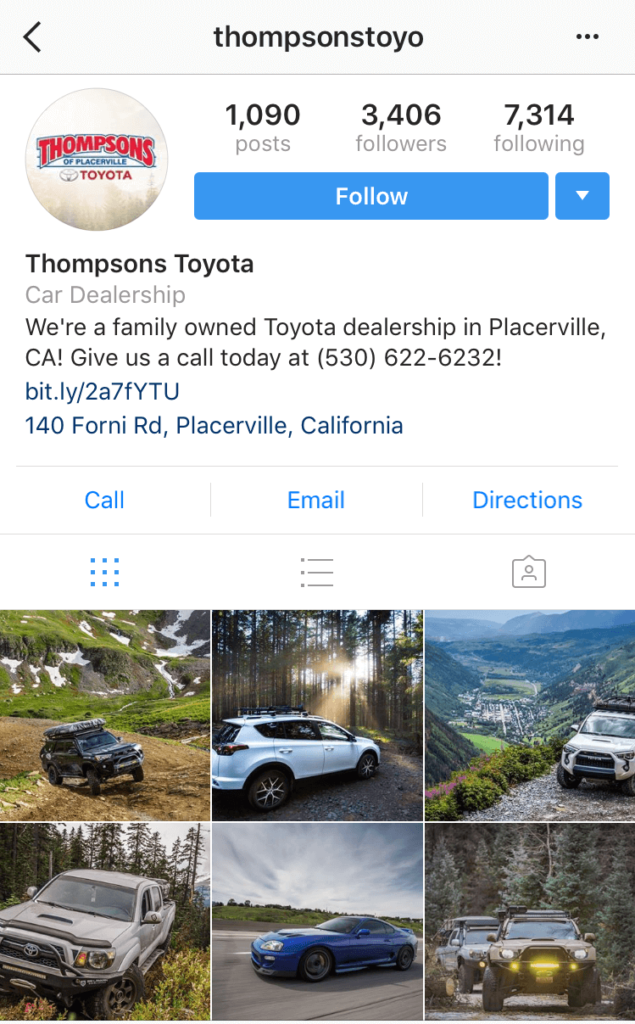635x1024 pixels.
Task: Open the bit.ly/2a7fYTU link
Action: (x=102, y=391)
